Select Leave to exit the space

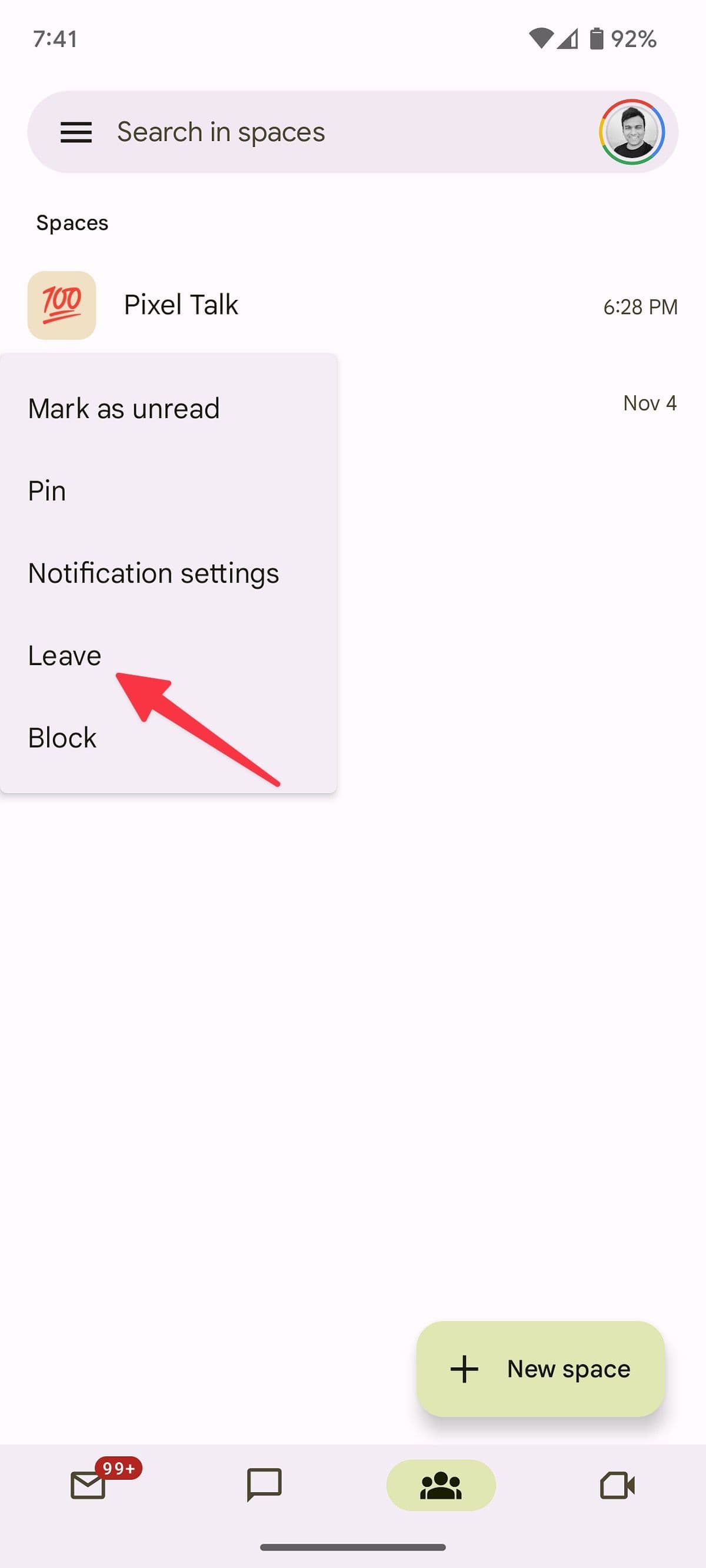coord(65,656)
